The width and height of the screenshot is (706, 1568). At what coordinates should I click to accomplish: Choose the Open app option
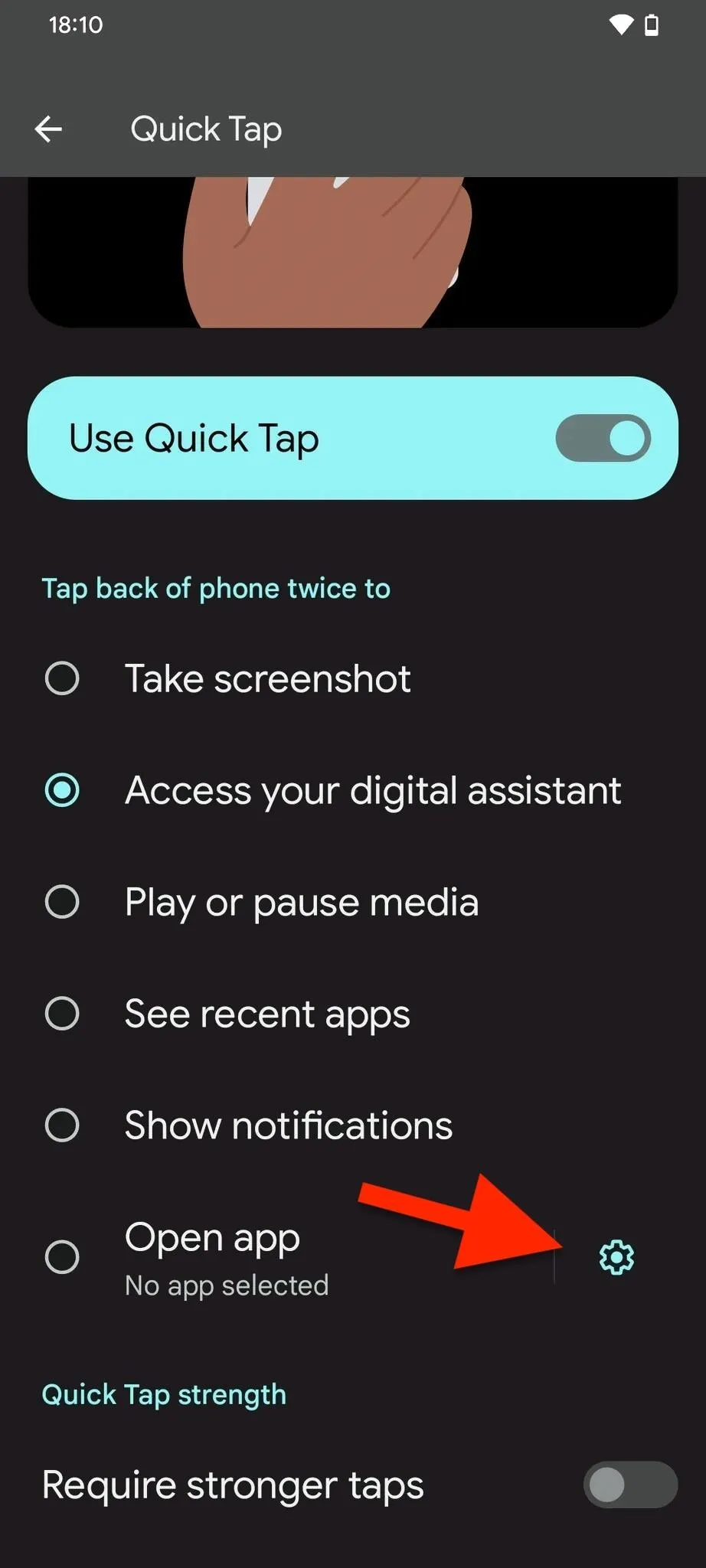pyautogui.click(x=291, y=1257)
